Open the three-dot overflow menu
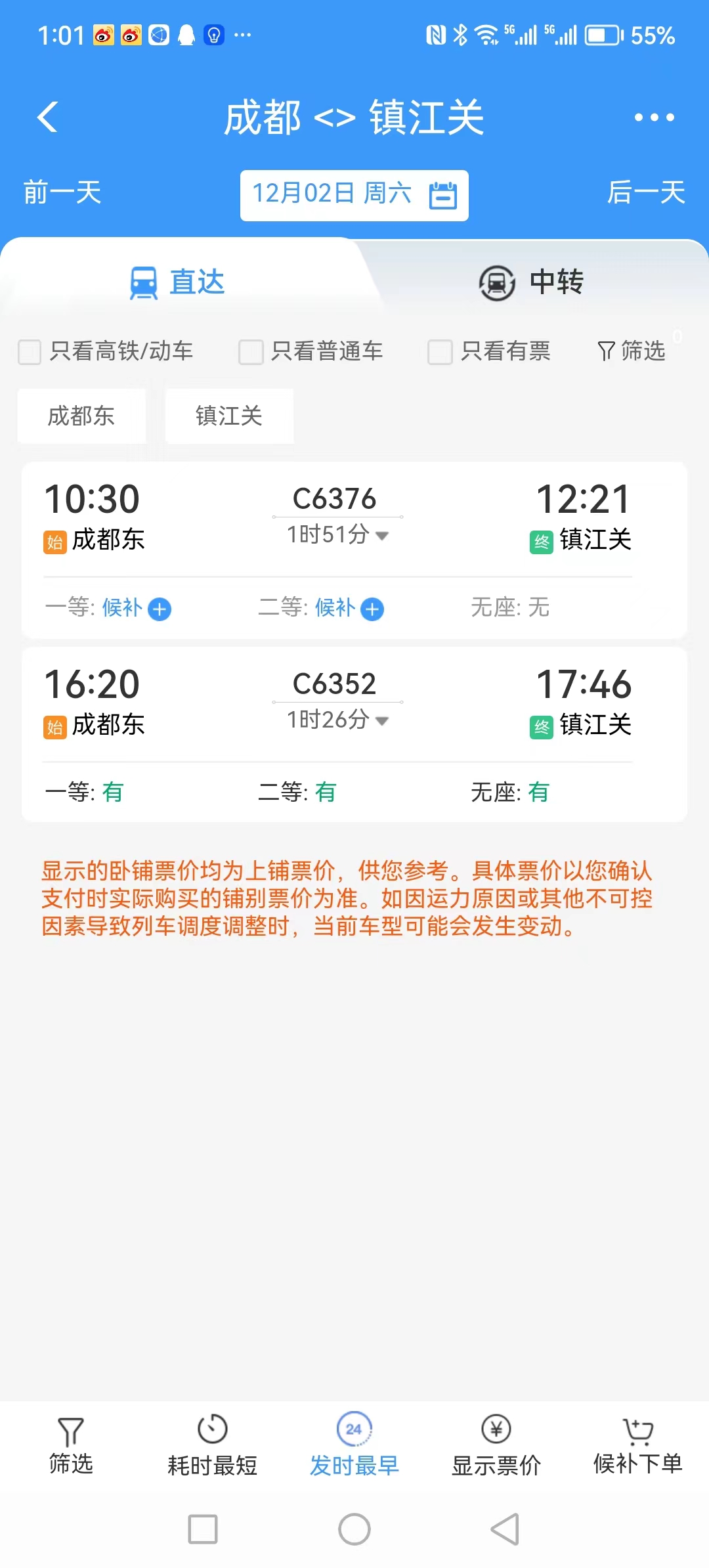This screenshot has width=709, height=1568. tap(654, 118)
